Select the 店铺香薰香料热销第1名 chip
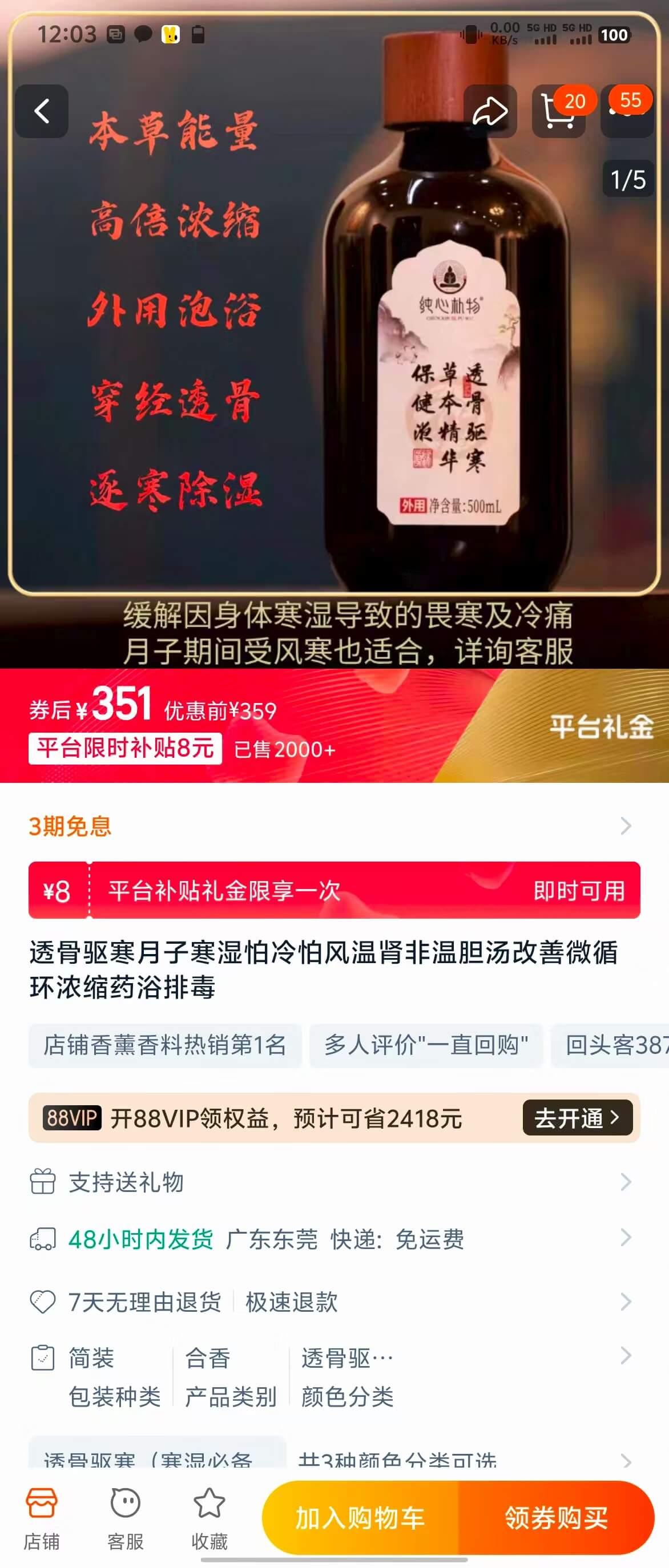The width and height of the screenshot is (669, 1568). tap(165, 1045)
